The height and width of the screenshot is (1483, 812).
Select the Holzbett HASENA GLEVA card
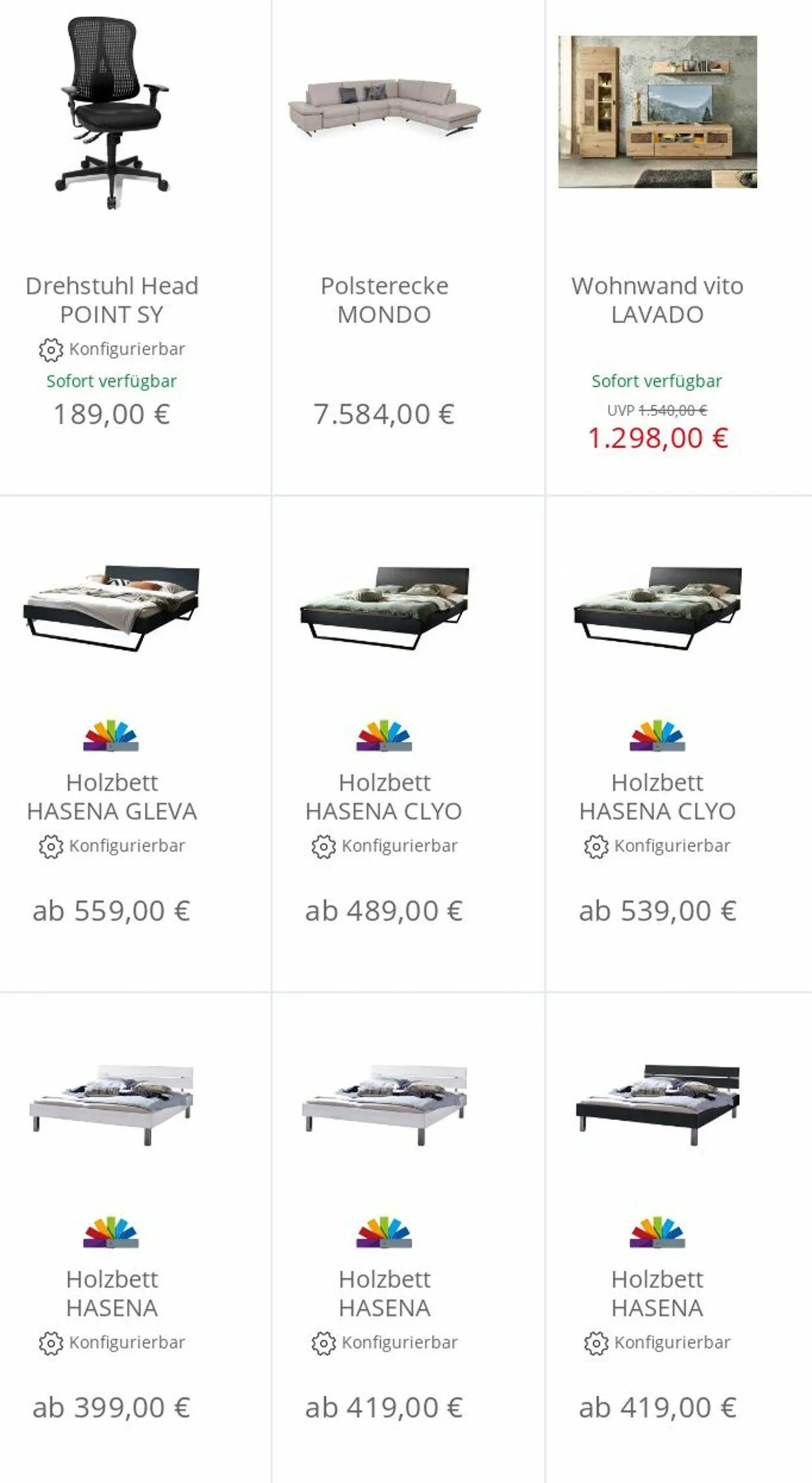point(112,797)
